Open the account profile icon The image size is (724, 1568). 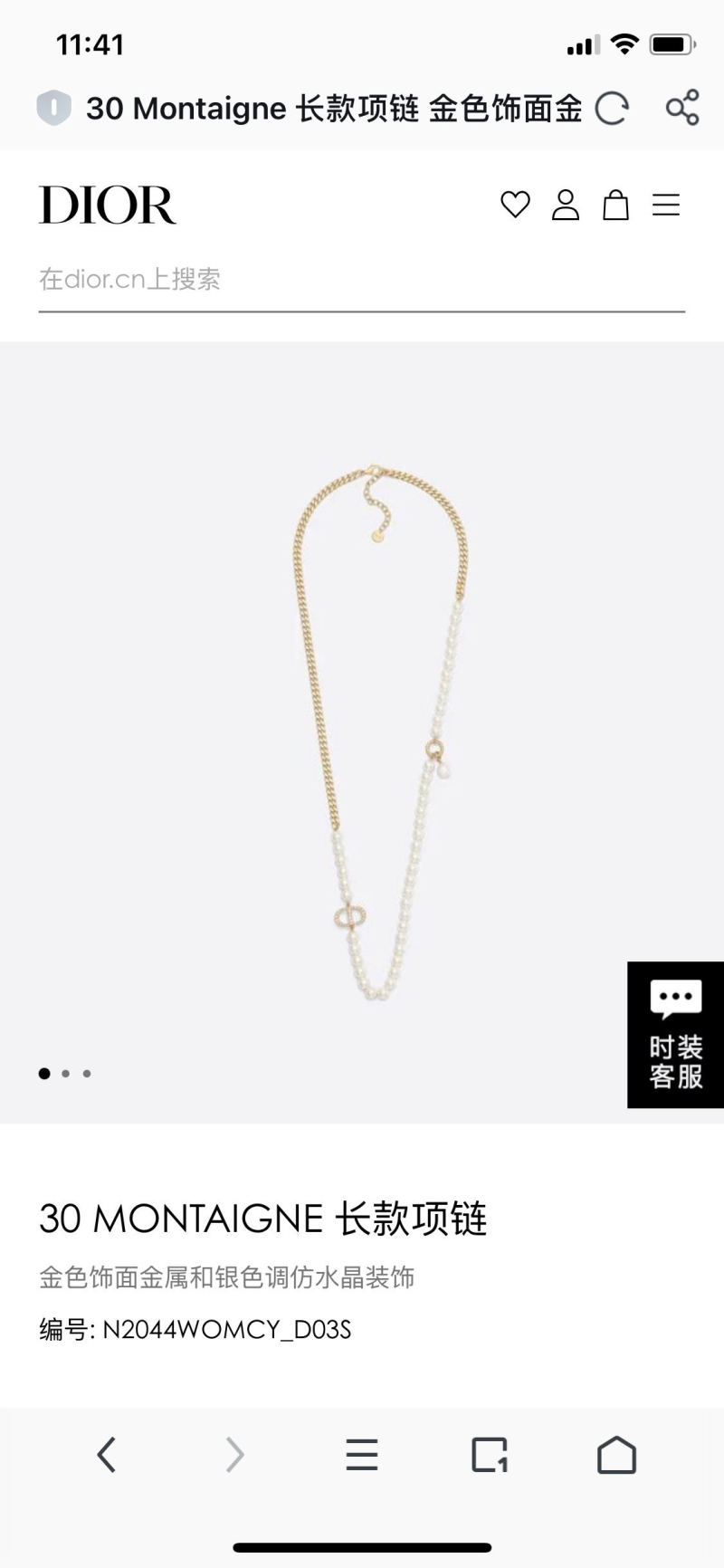[x=566, y=205]
